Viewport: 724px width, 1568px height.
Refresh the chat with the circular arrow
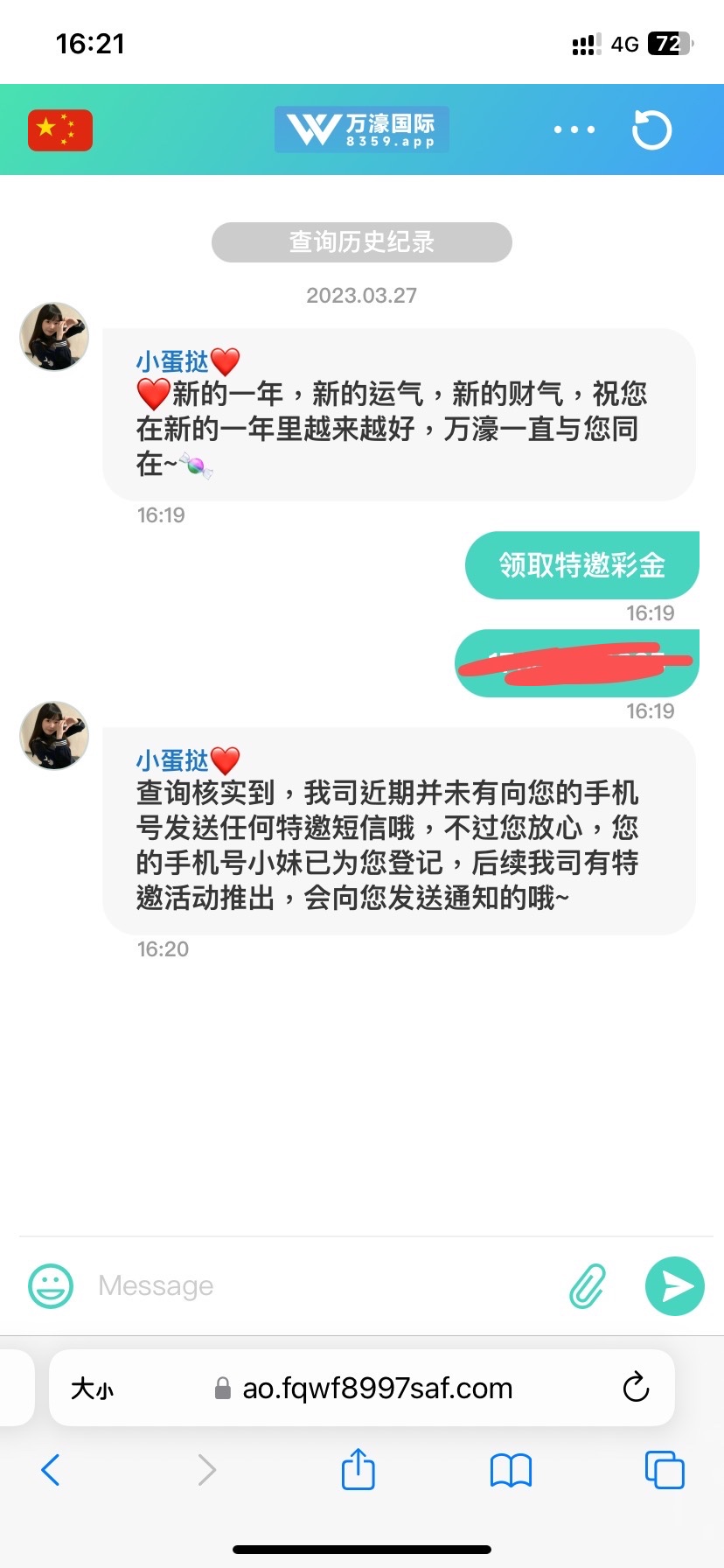point(651,130)
